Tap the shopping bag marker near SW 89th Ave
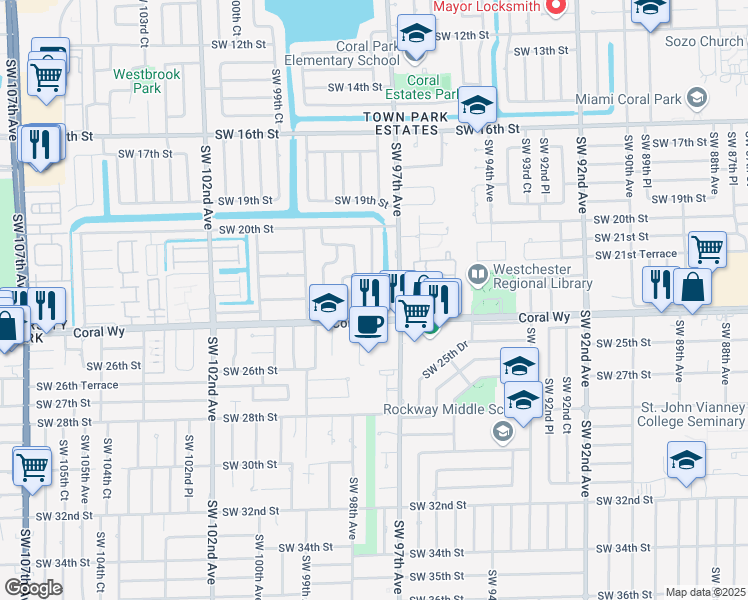Image resolution: width=748 pixels, height=600 pixels. click(692, 286)
